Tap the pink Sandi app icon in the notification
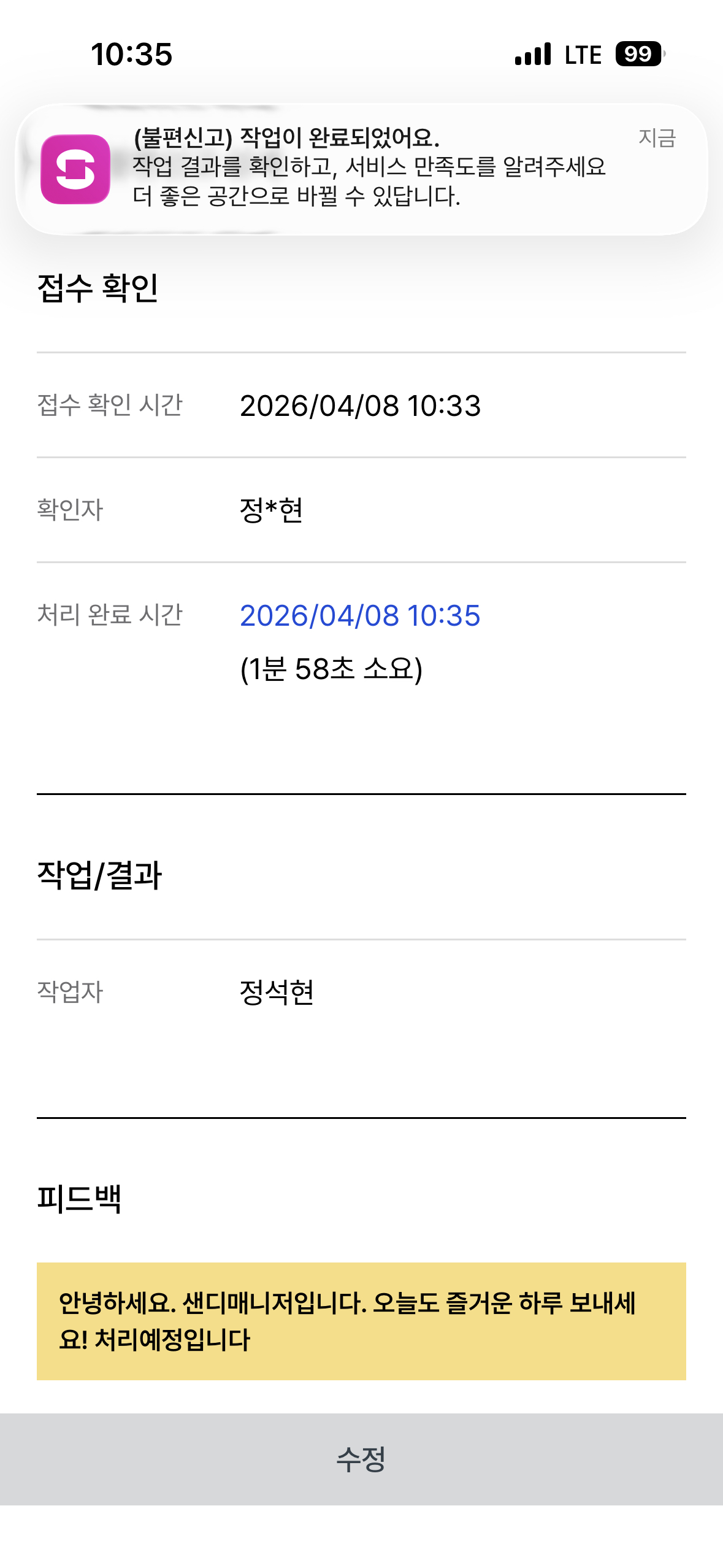The image size is (723, 1568). [77, 167]
